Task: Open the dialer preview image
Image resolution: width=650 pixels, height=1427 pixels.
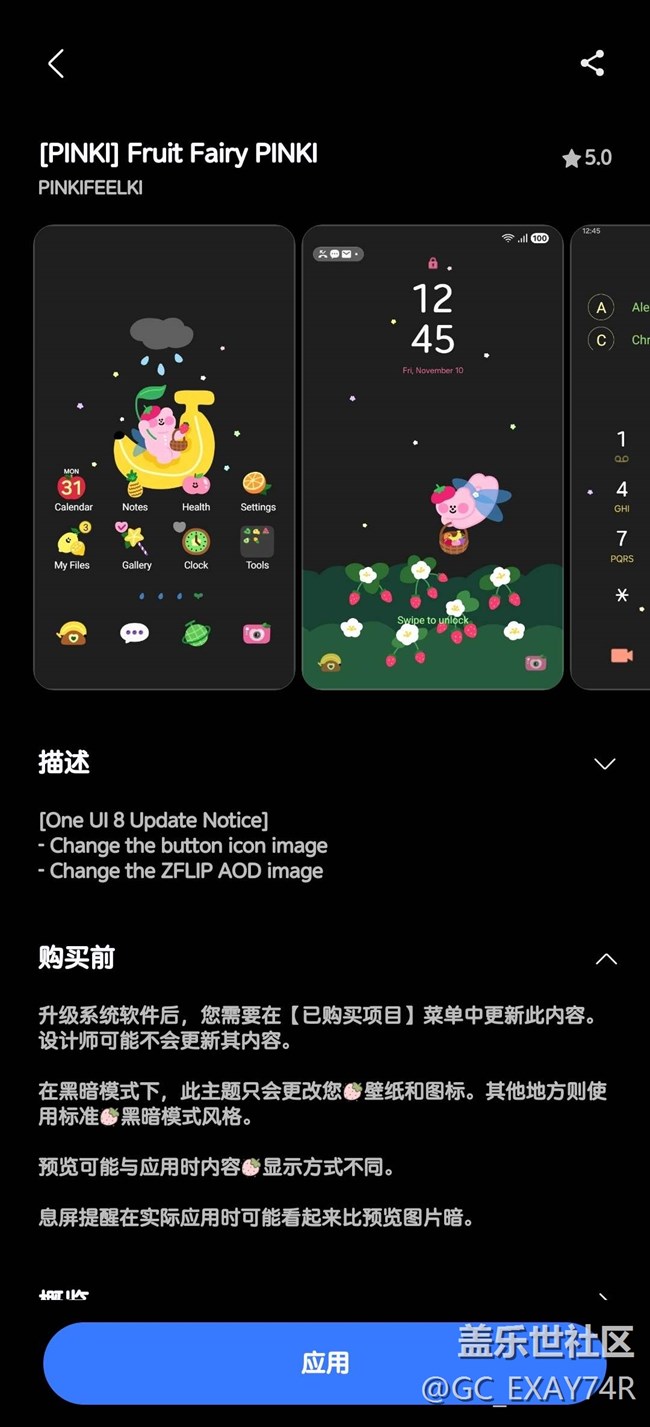Action: (x=612, y=457)
